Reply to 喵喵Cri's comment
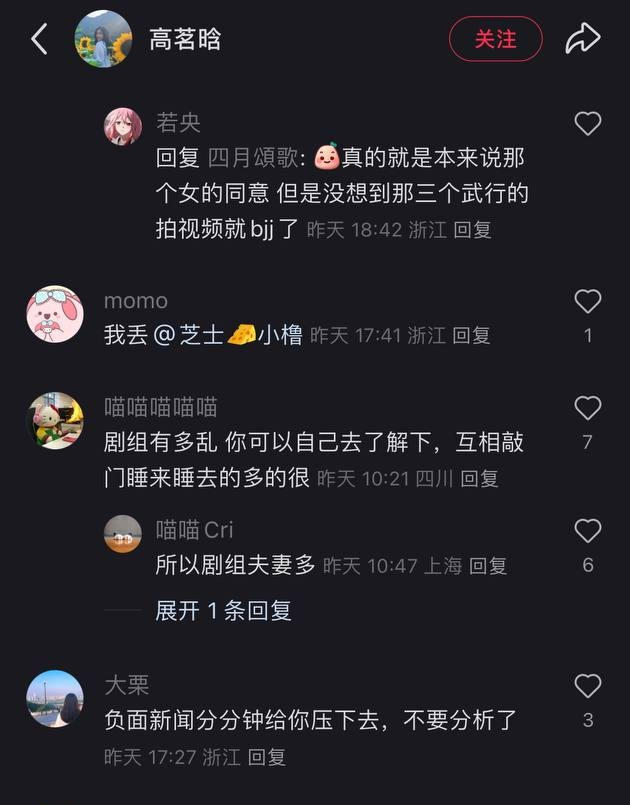The width and height of the screenshot is (630, 805). click(x=488, y=565)
